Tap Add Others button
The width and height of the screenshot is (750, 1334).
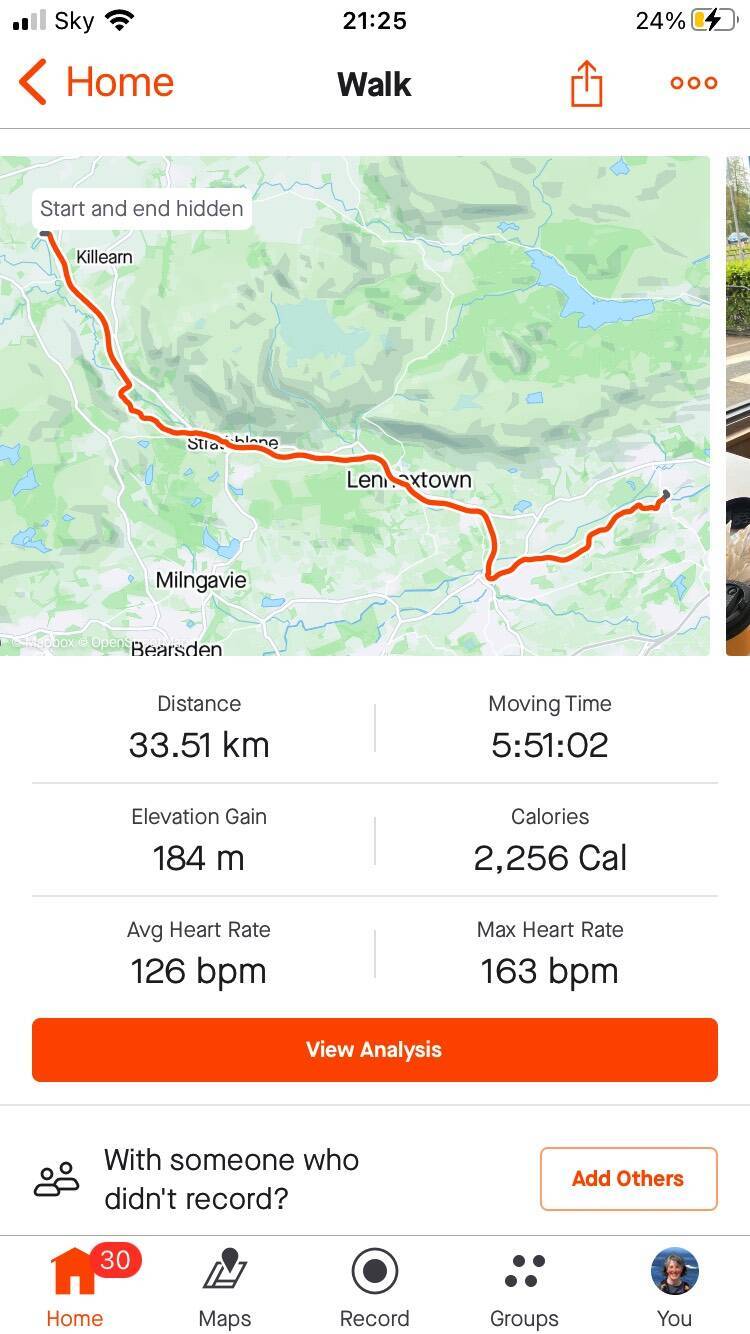pyautogui.click(x=628, y=1178)
